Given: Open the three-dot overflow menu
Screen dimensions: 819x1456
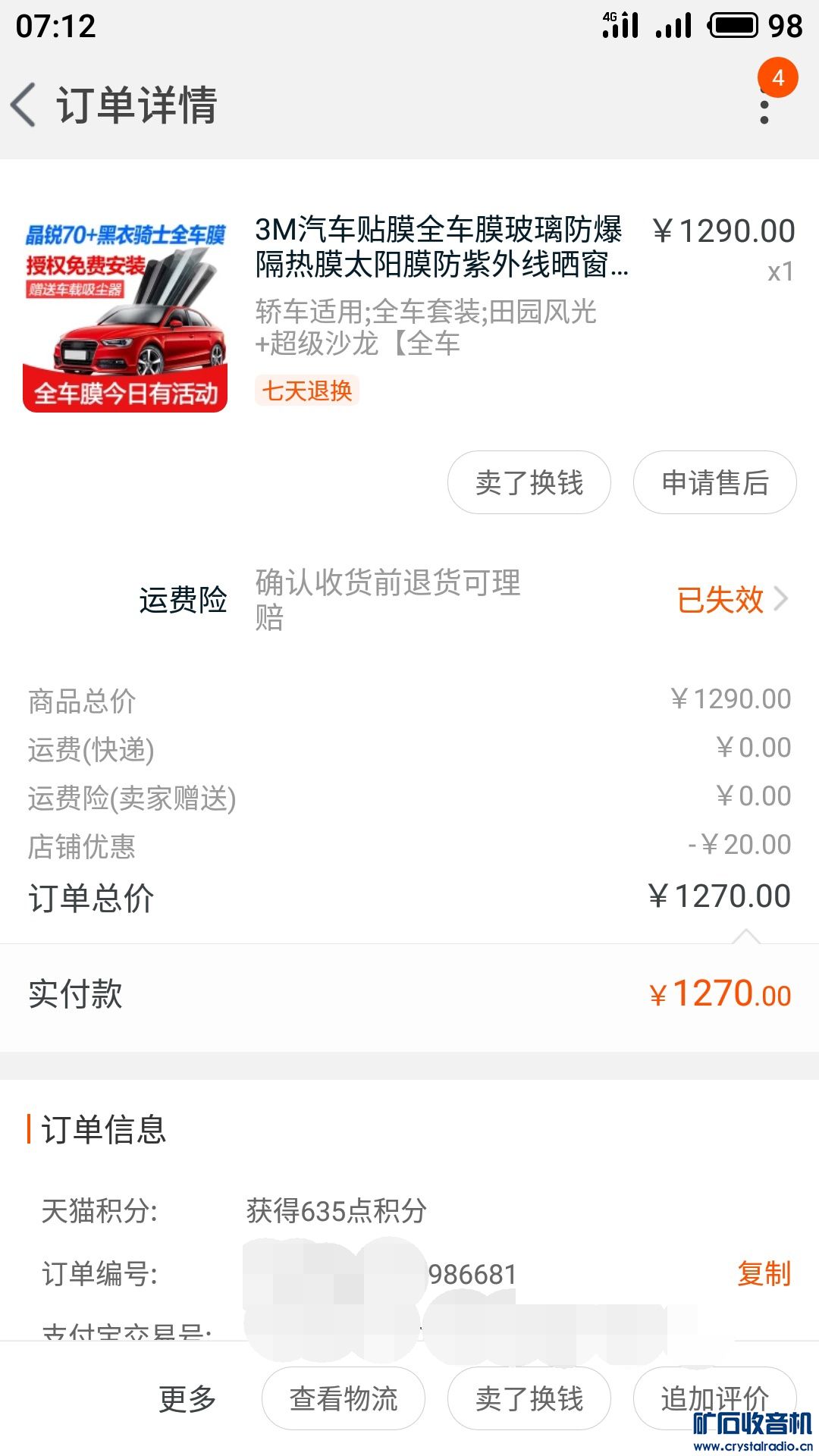Looking at the screenshot, I should [764, 105].
